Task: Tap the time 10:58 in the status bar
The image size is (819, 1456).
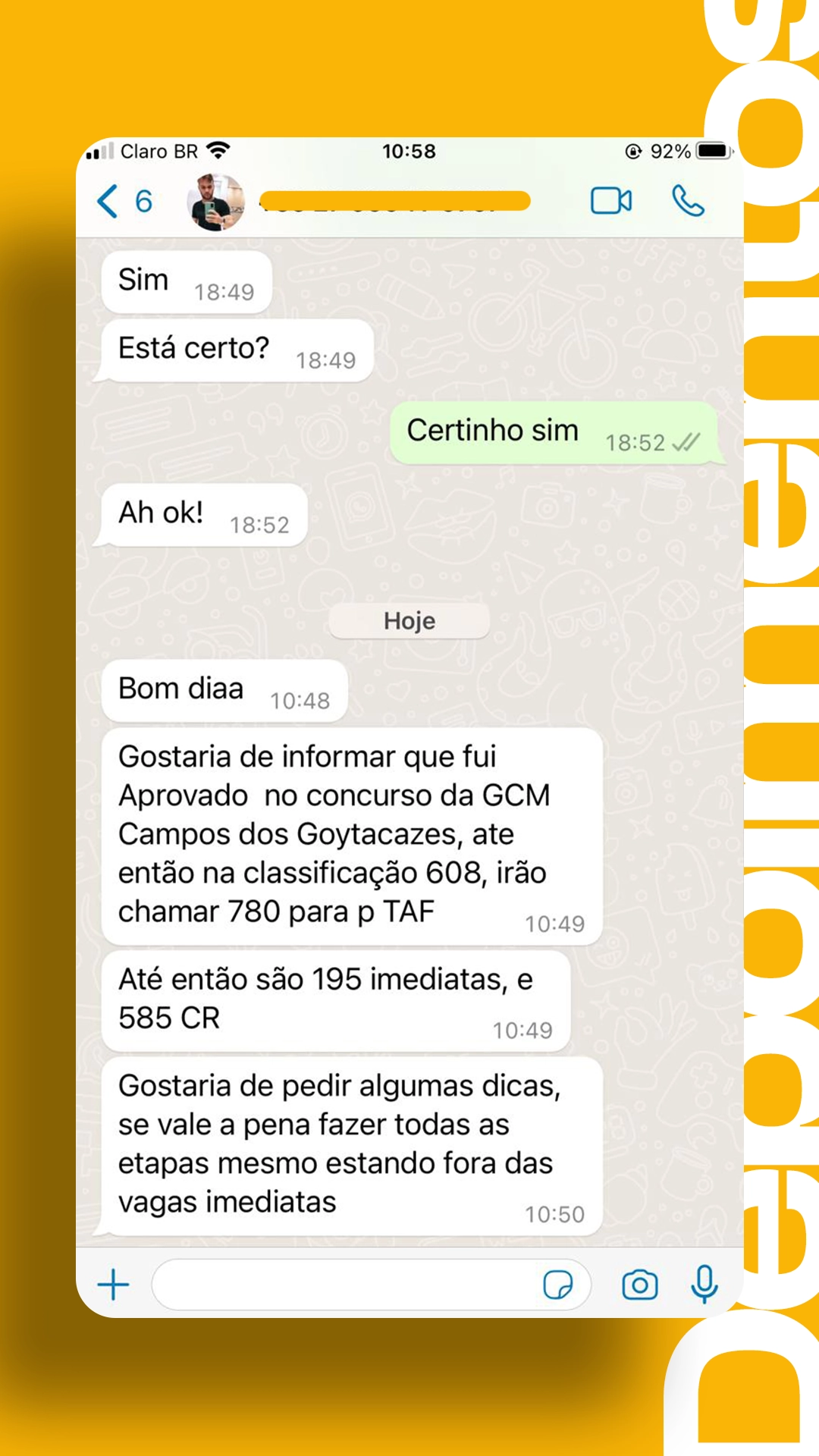Action: (409, 150)
